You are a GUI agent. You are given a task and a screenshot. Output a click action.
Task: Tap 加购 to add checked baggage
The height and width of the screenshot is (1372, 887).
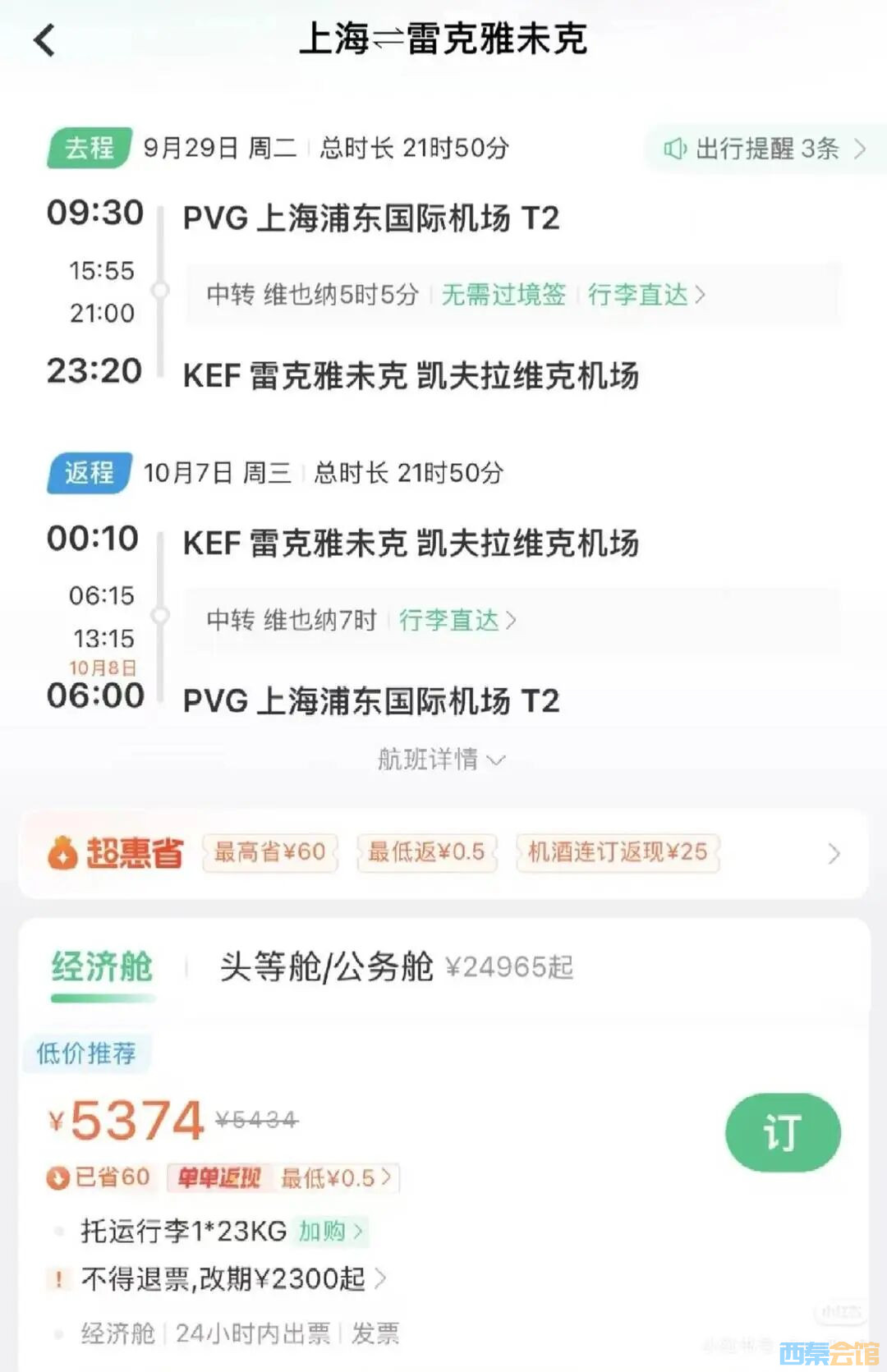click(x=330, y=1231)
